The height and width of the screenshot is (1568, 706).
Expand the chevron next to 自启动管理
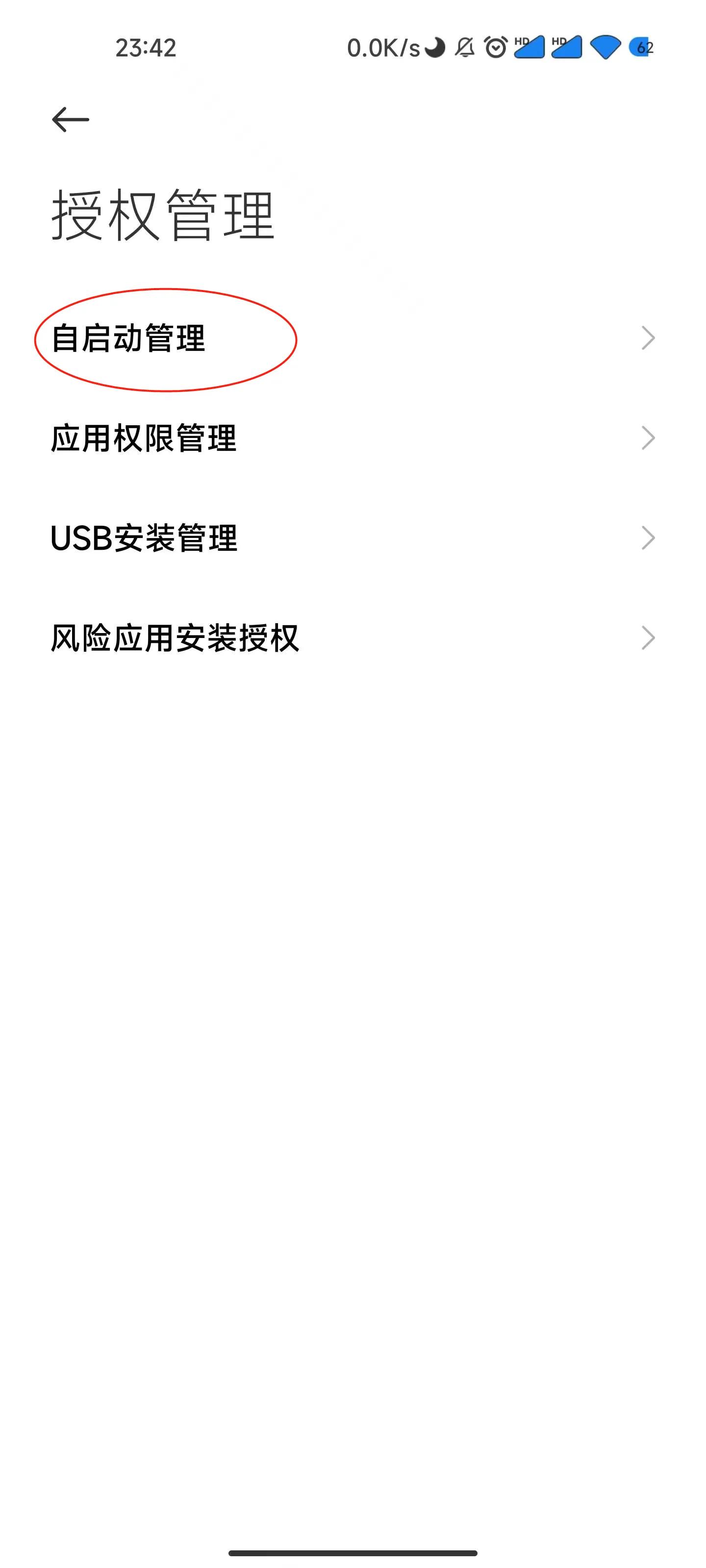click(648, 337)
